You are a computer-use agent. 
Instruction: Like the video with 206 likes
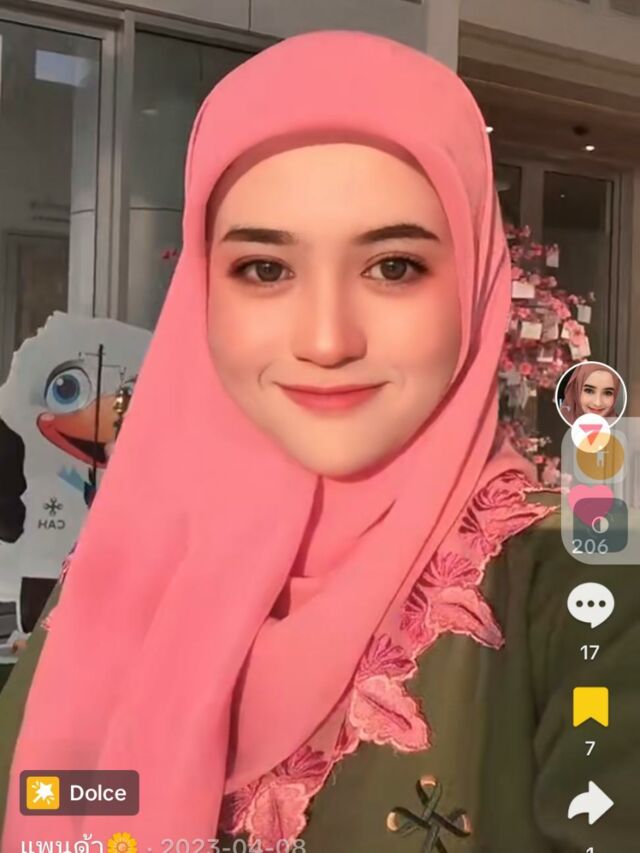tap(590, 505)
